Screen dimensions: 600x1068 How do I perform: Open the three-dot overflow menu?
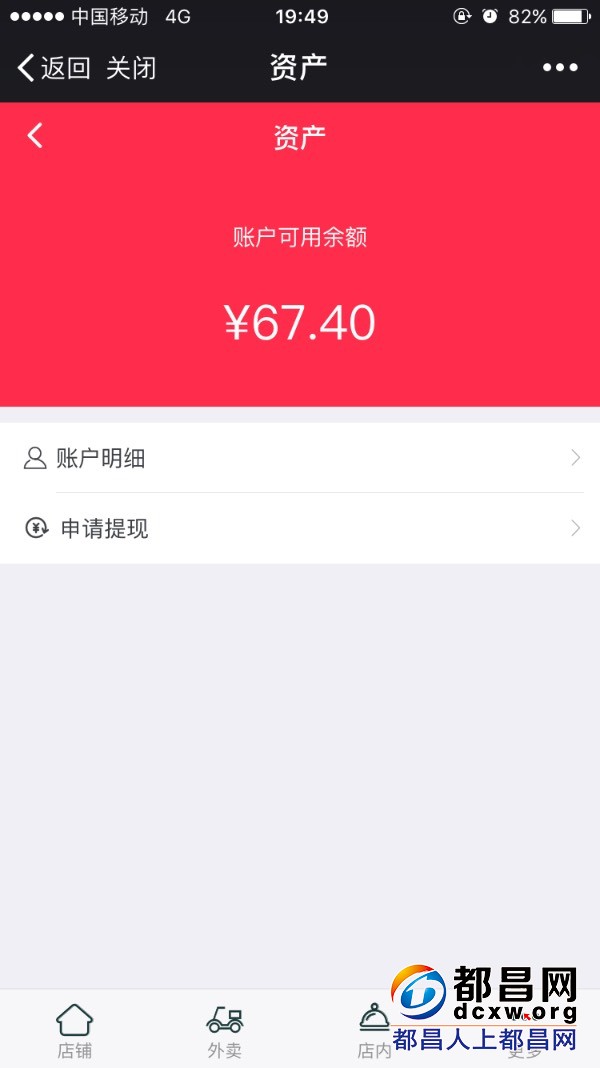[560, 68]
